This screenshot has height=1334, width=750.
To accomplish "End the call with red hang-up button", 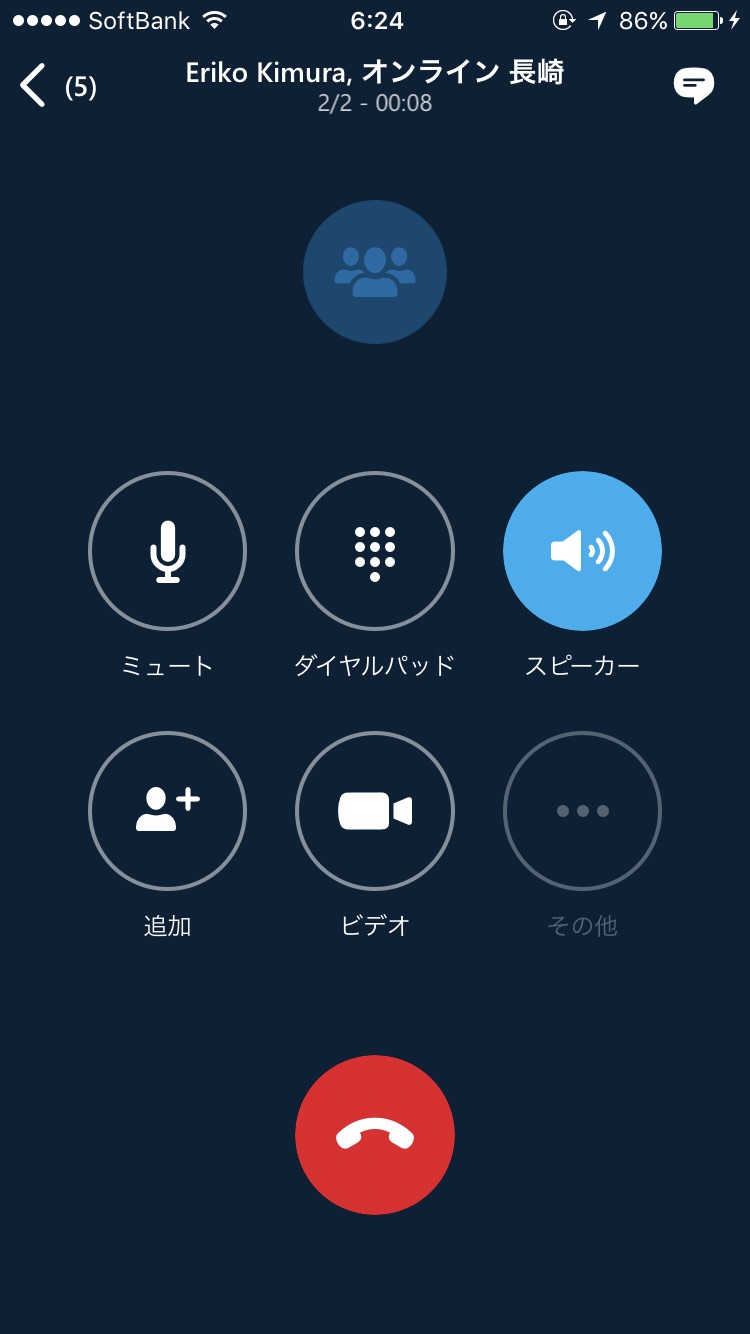I will (375, 1135).
